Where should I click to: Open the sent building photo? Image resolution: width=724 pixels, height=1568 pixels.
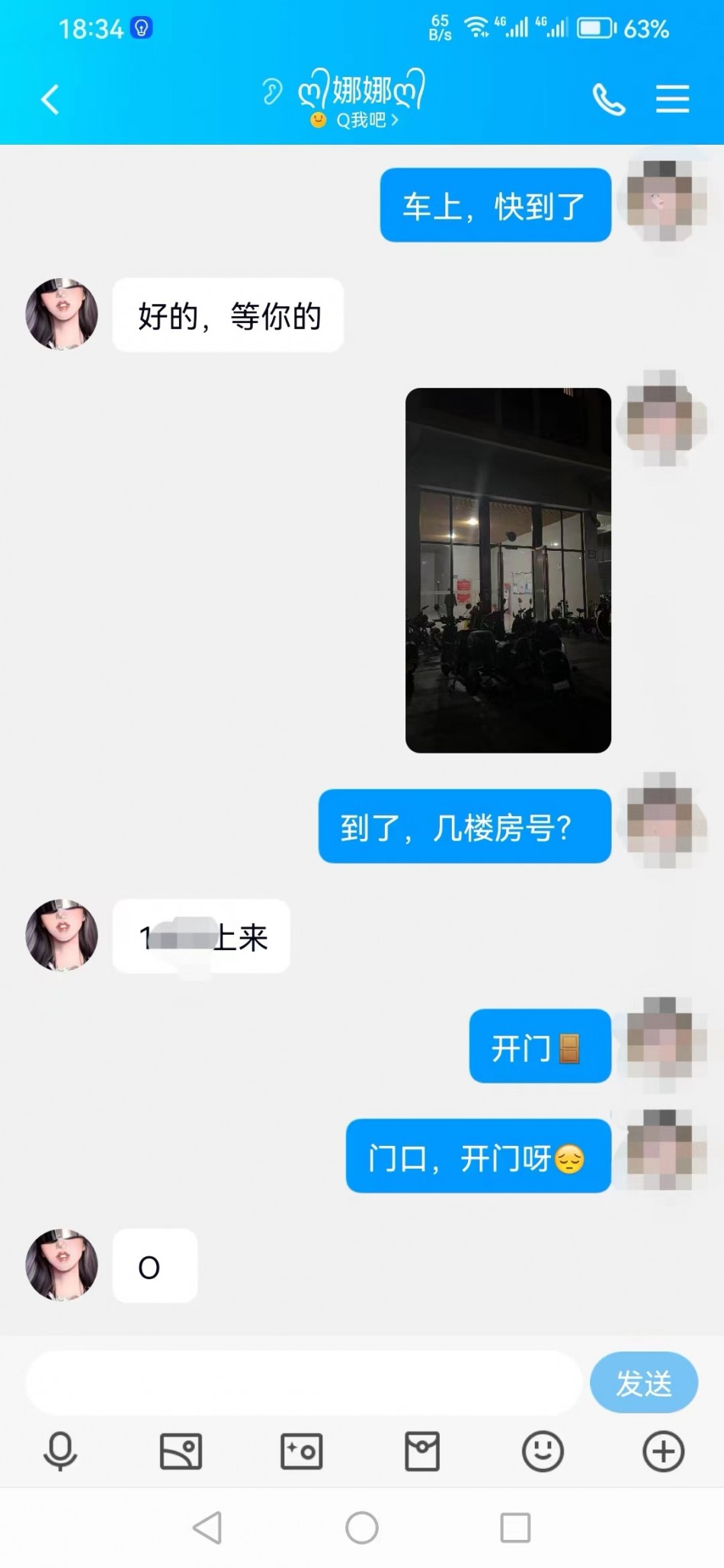[x=508, y=570]
